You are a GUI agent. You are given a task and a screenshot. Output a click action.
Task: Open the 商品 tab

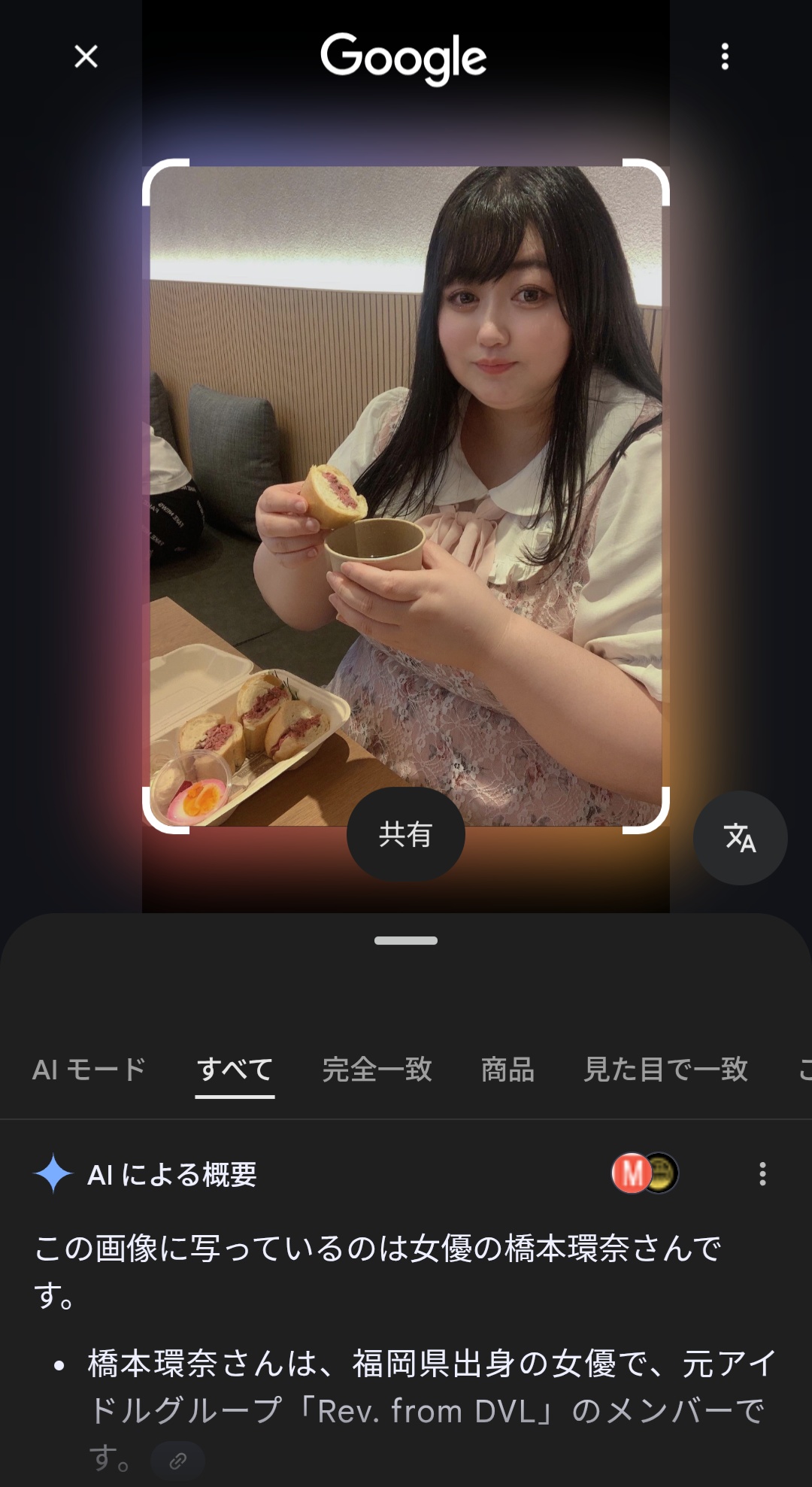507,1069
